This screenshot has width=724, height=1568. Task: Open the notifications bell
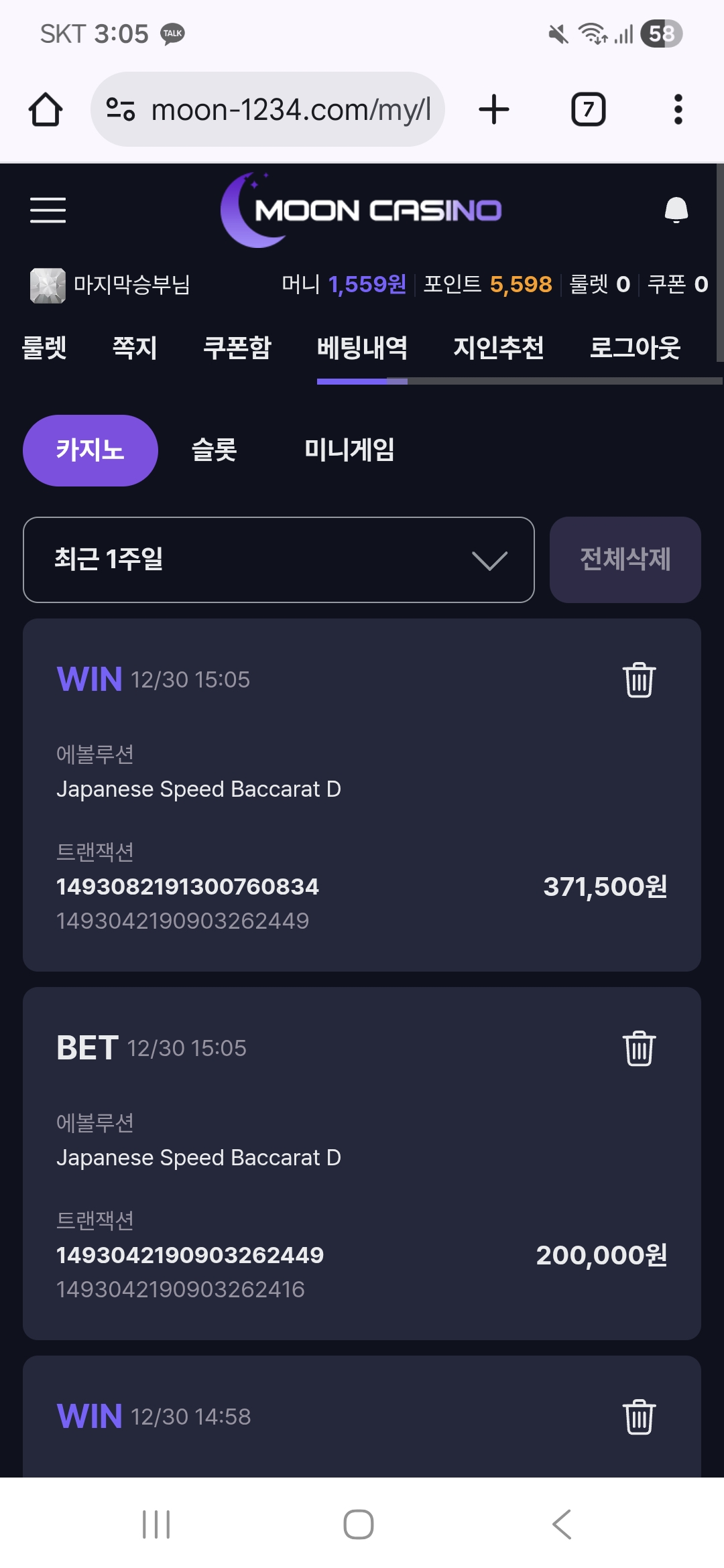pos(676,210)
